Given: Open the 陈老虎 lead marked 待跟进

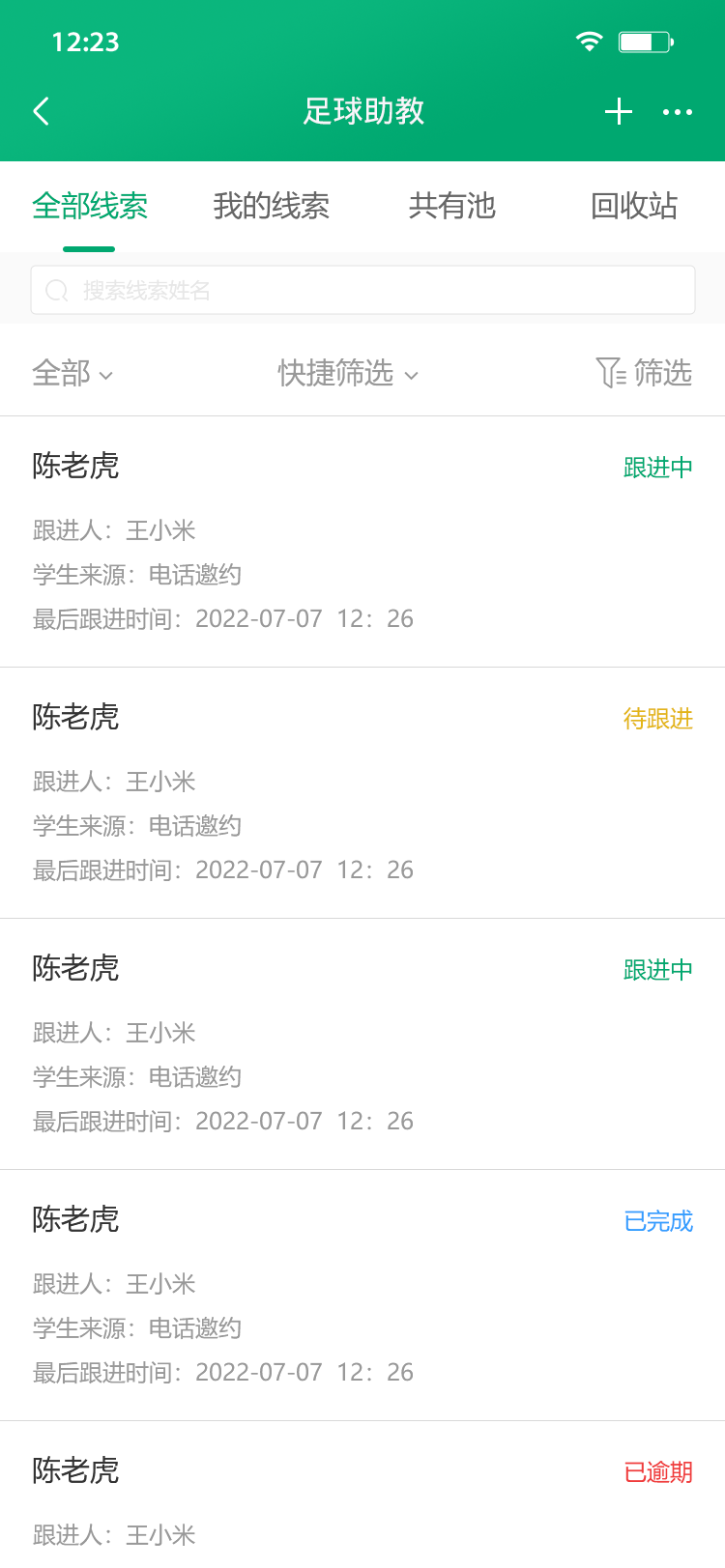Looking at the screenshot, I should 362,792.
